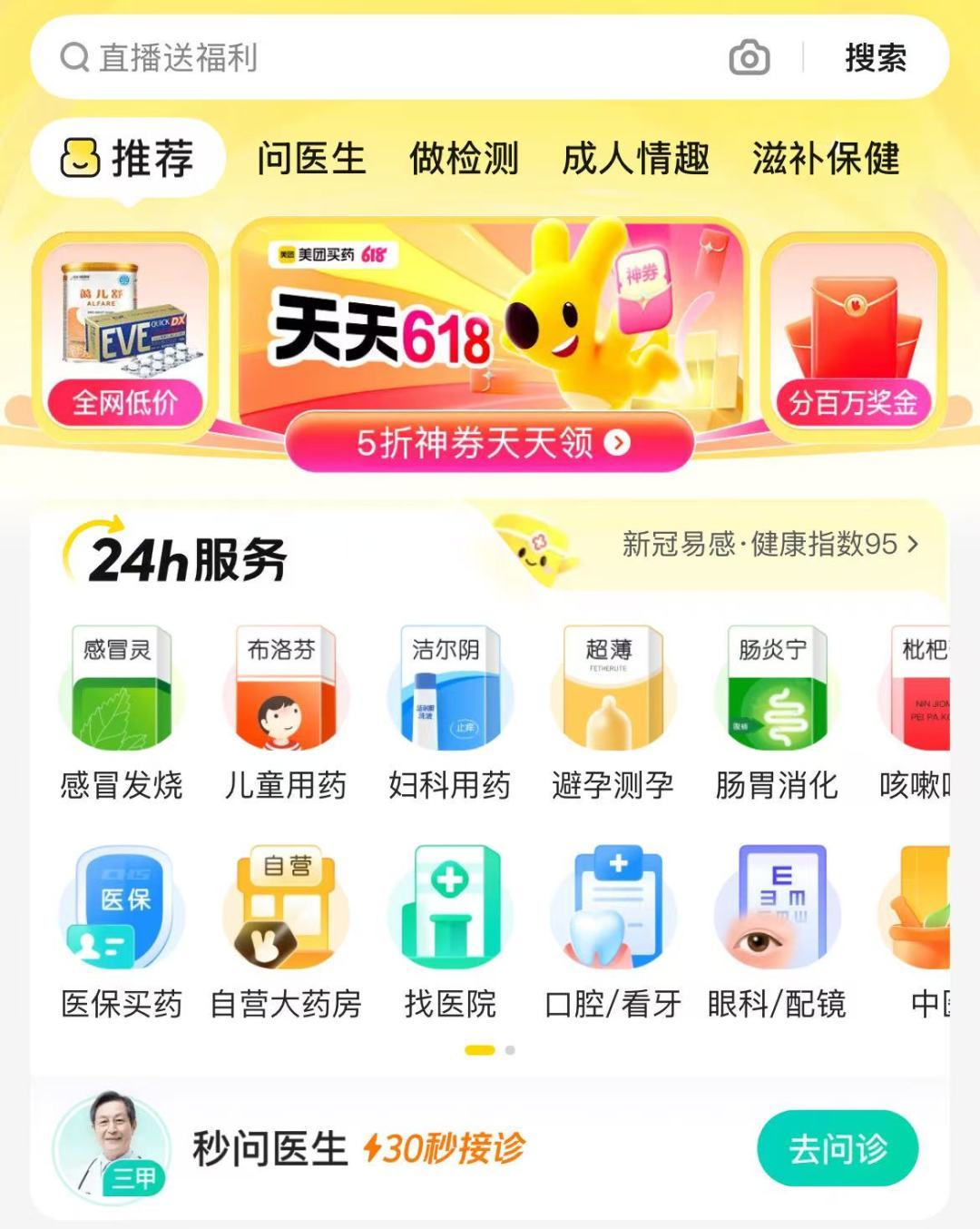
Task: Open the 全网低价 promo tile
Action: pos(125,338)
